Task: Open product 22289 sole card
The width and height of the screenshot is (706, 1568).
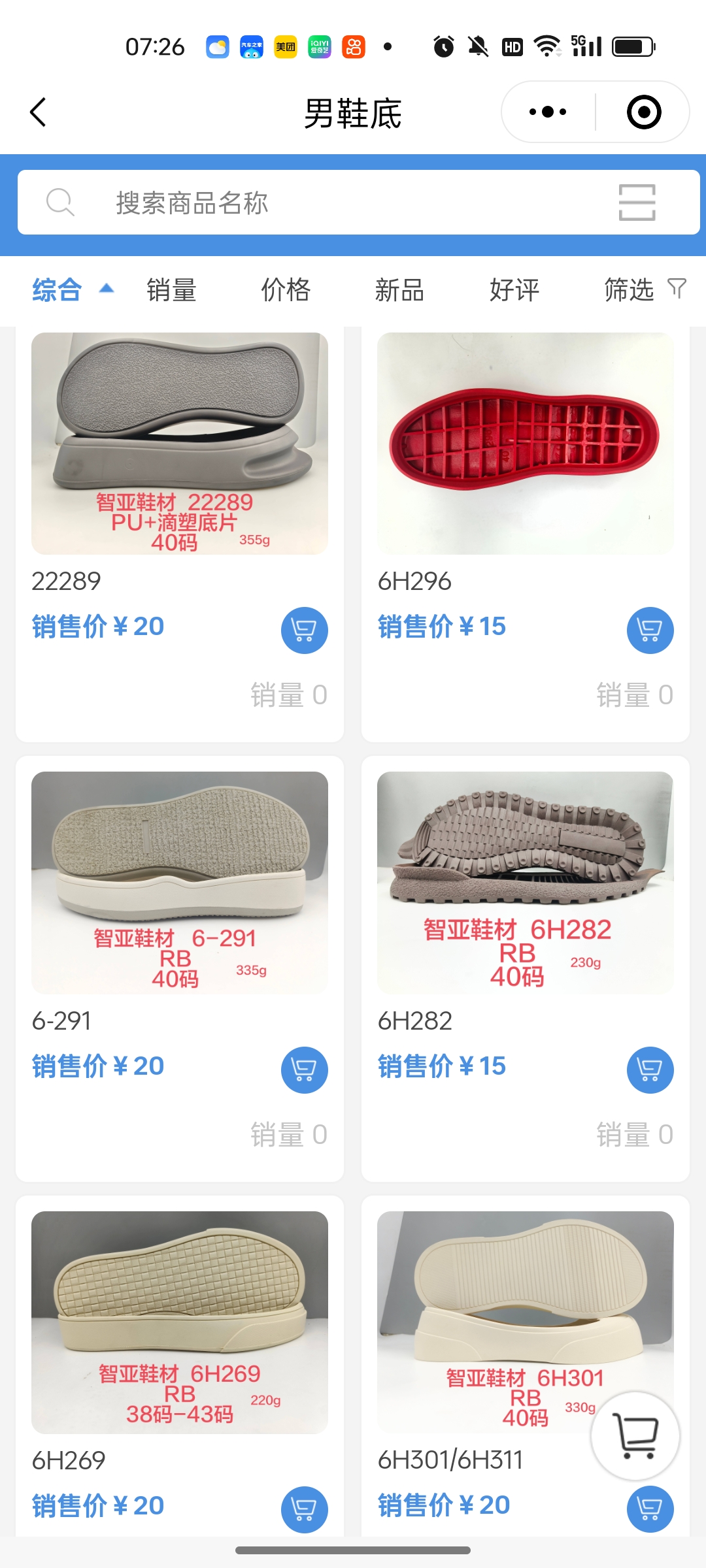Action: point(179,444)
